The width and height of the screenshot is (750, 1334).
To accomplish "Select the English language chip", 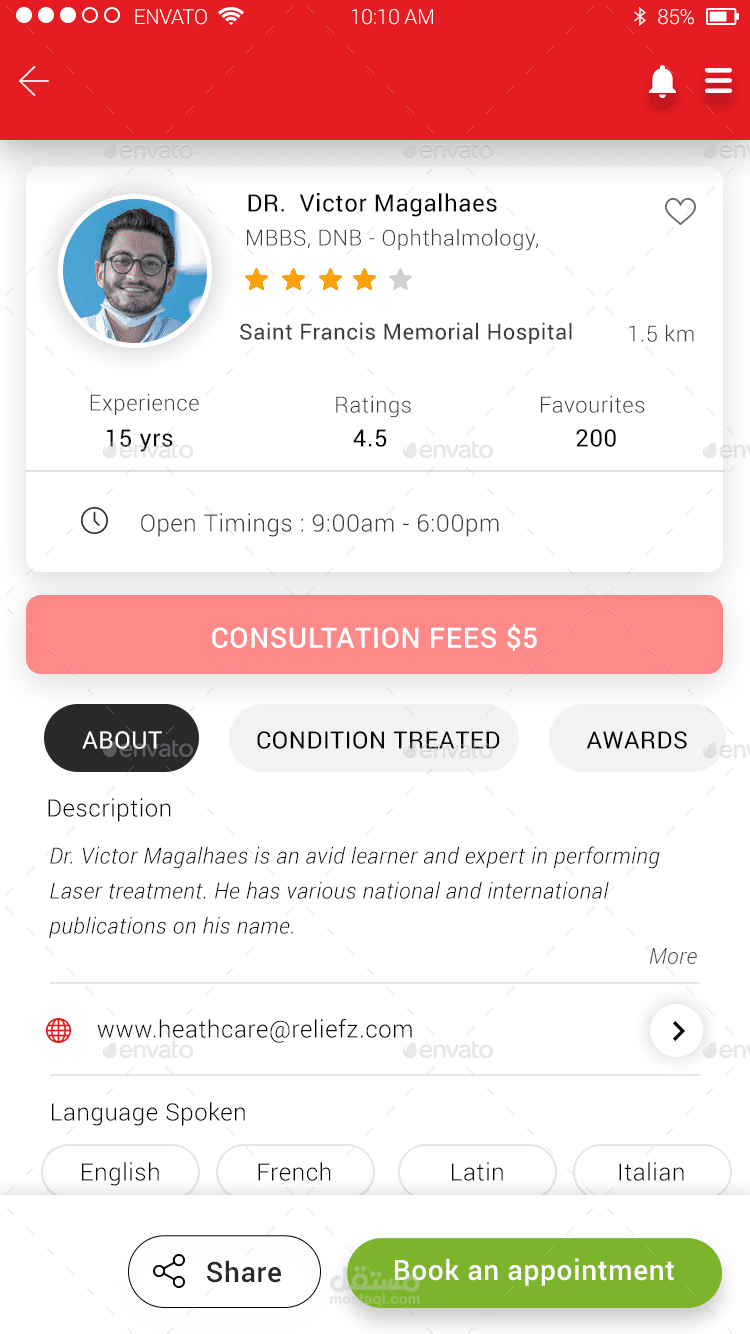I will pos(120,1171).
